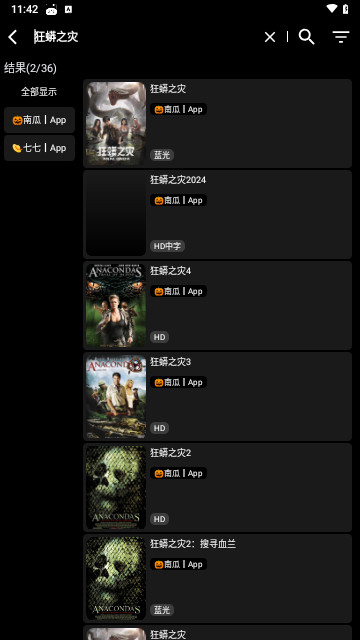The height and width of the screenshot is (640, 360).
Task: Open the filter options icon
Action: (x=341, y=37)
